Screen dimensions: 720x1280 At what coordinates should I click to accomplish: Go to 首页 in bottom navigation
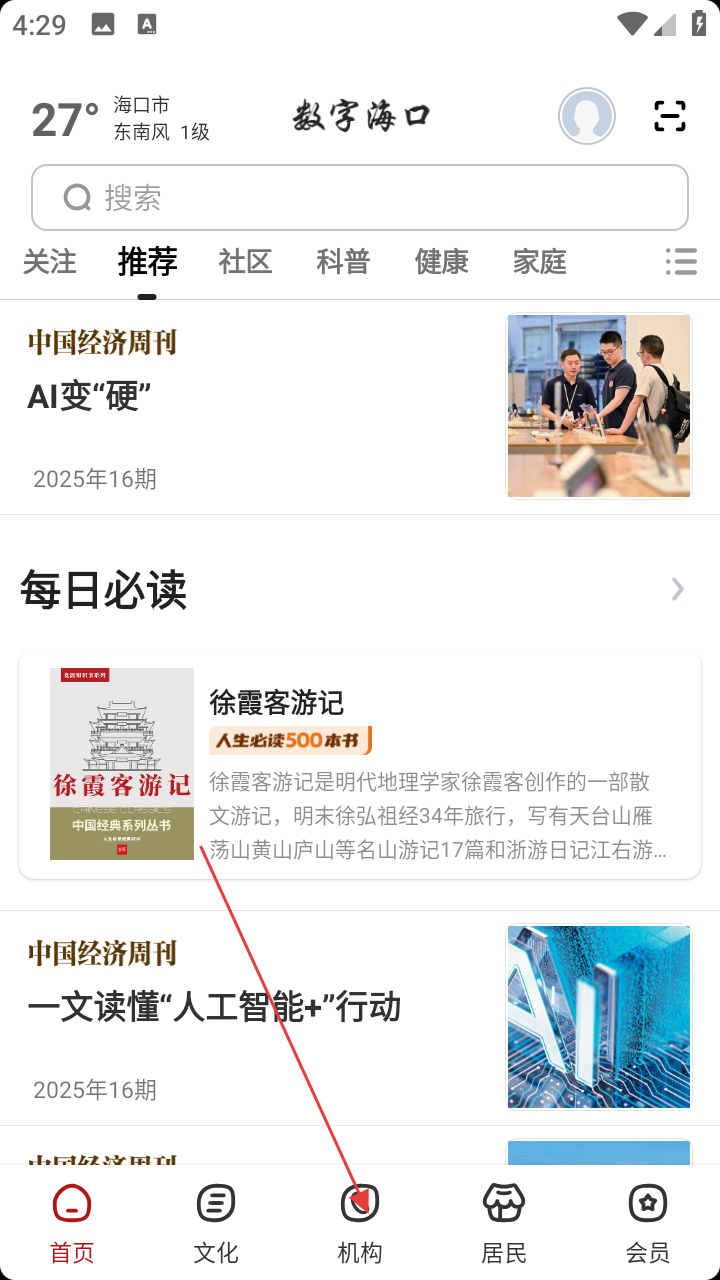72,1222
